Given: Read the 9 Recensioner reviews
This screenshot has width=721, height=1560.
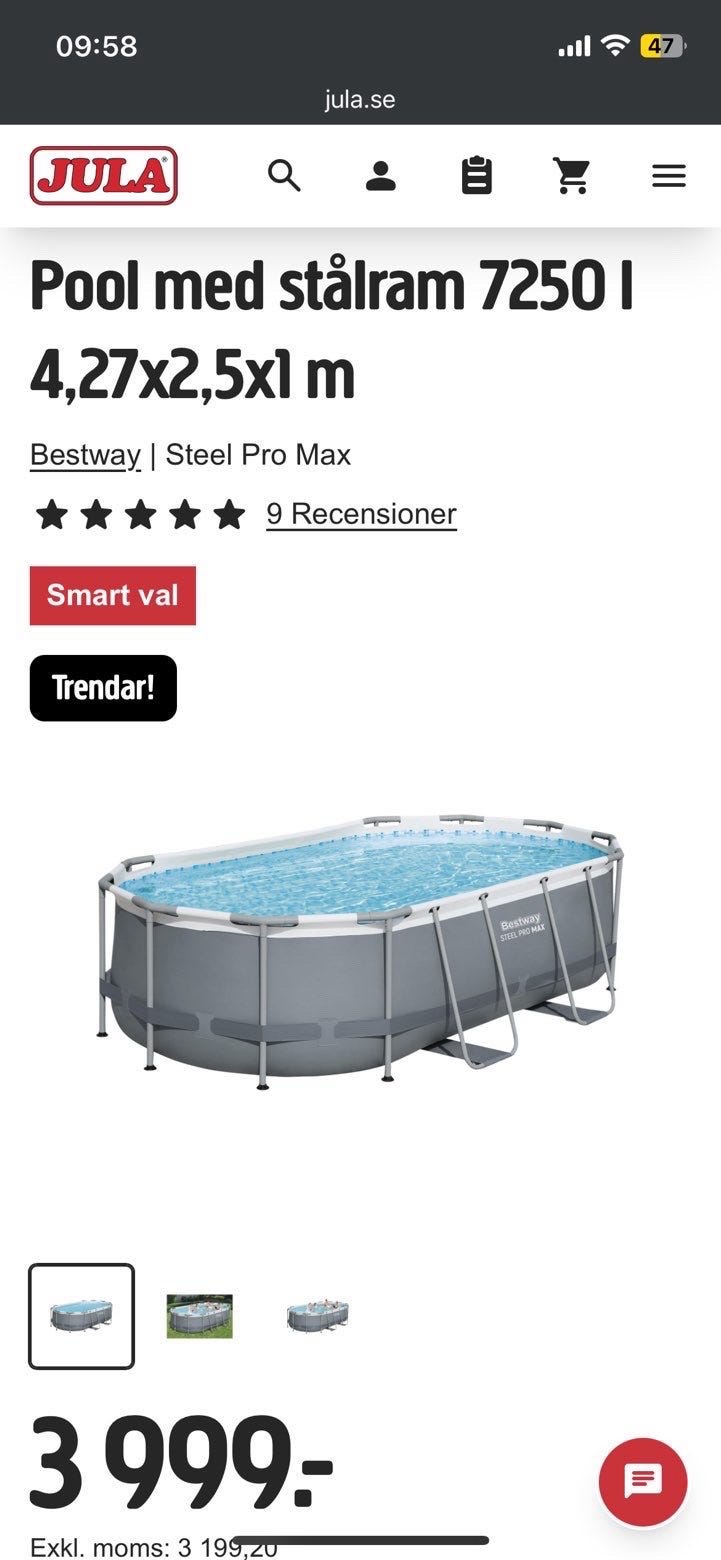Looking at the screenshot, I should [x=361, y=514].
